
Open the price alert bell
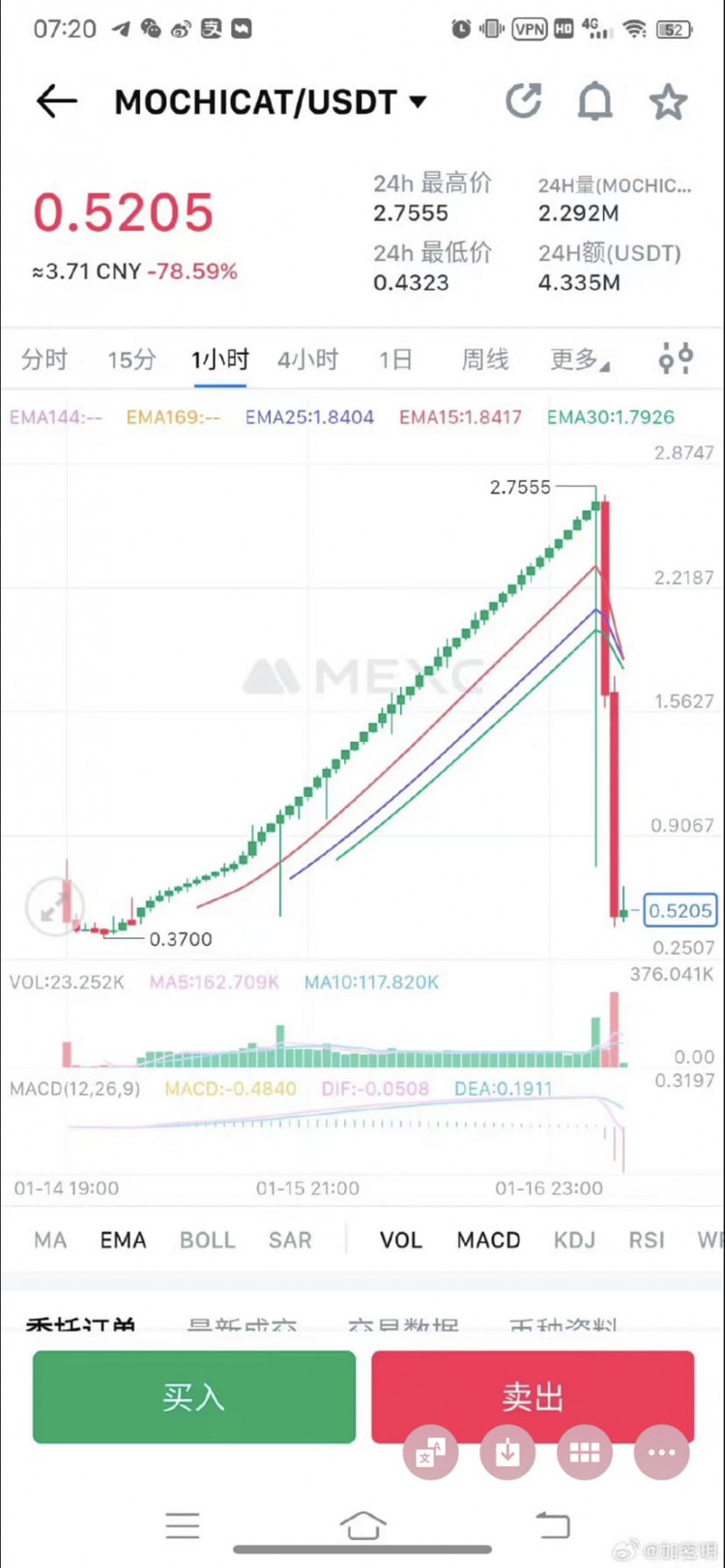pyautogui.click(x=594, y=101)
